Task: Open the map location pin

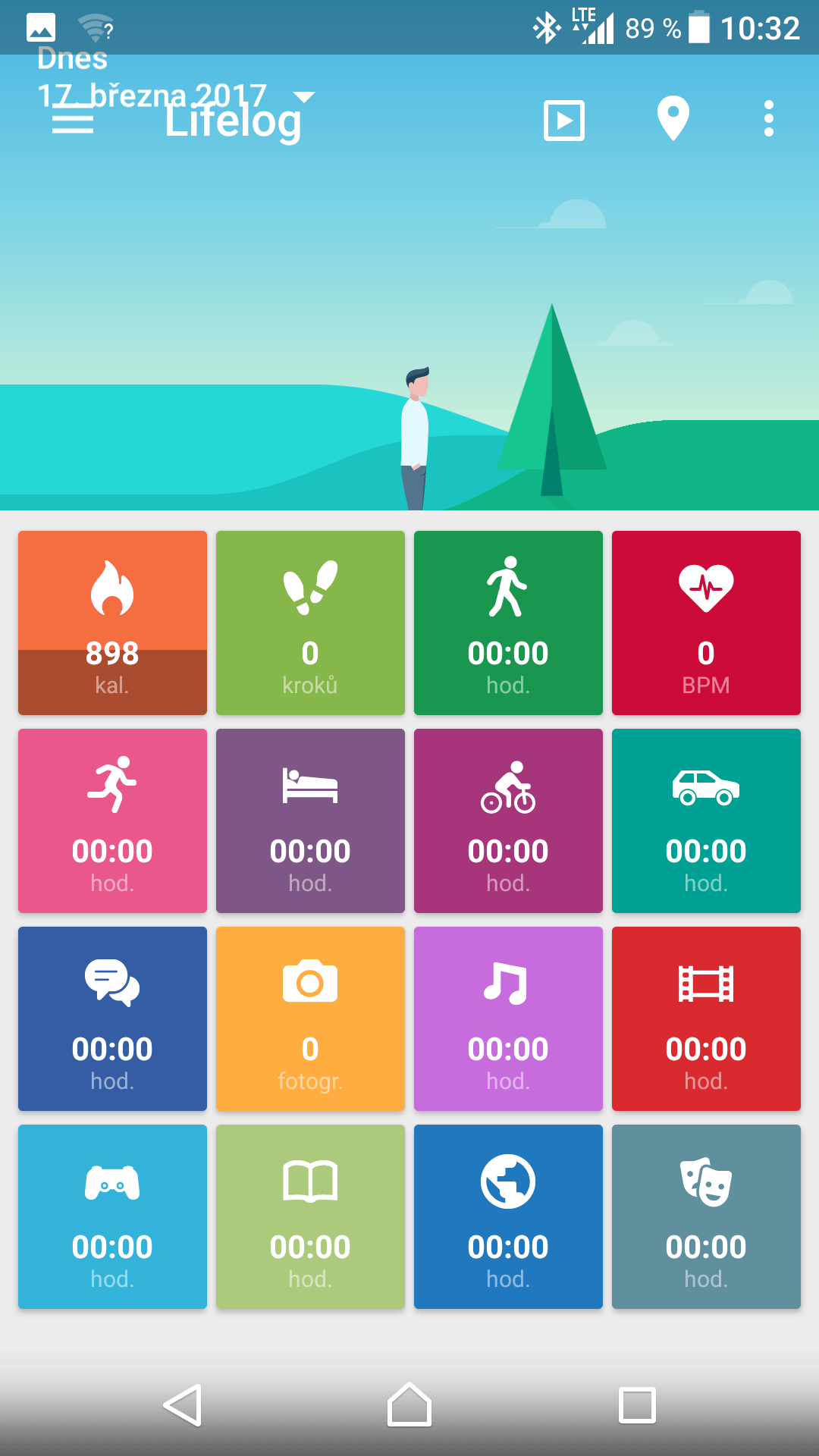Action: (x=673, y=118)
